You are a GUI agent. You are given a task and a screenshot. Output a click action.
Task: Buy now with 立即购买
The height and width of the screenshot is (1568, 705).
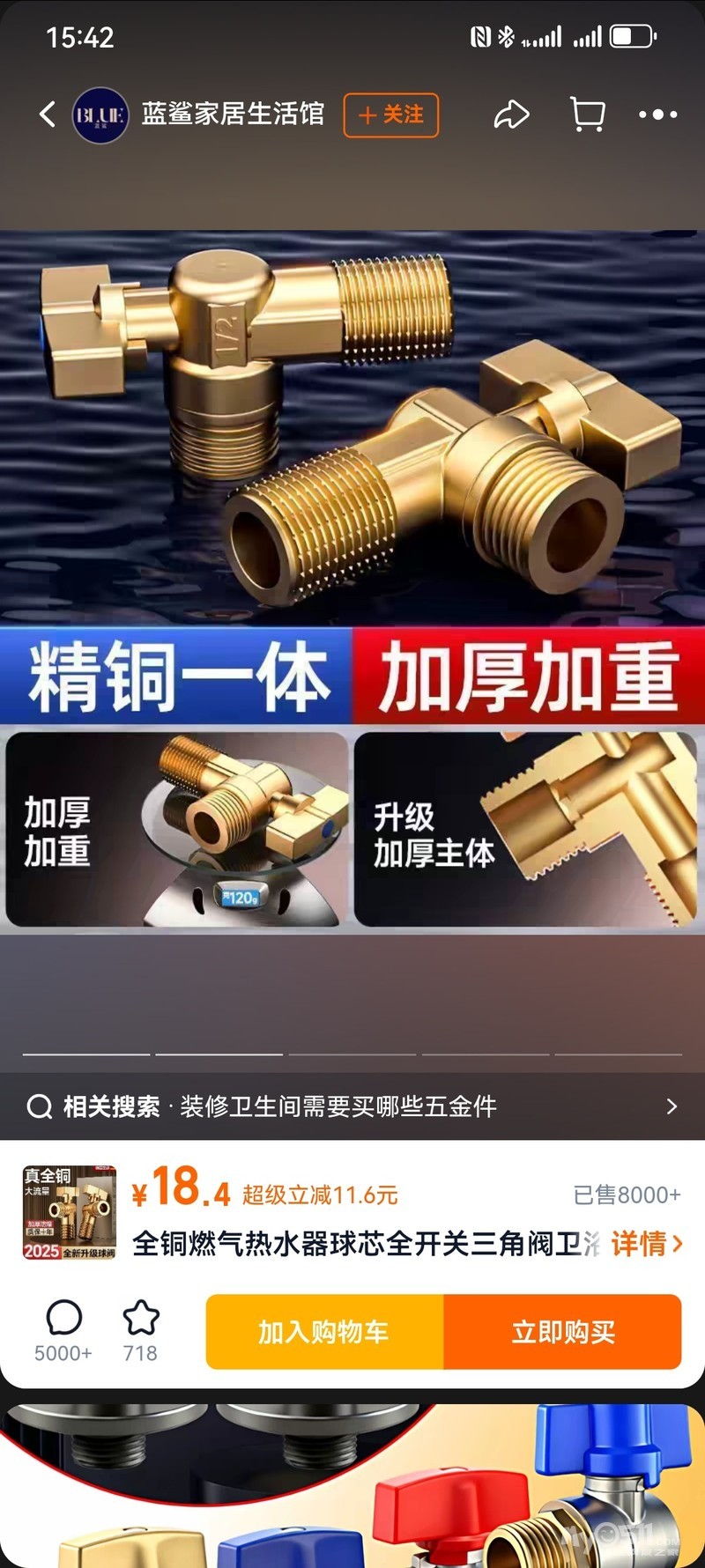click(x=562, y=1332)
